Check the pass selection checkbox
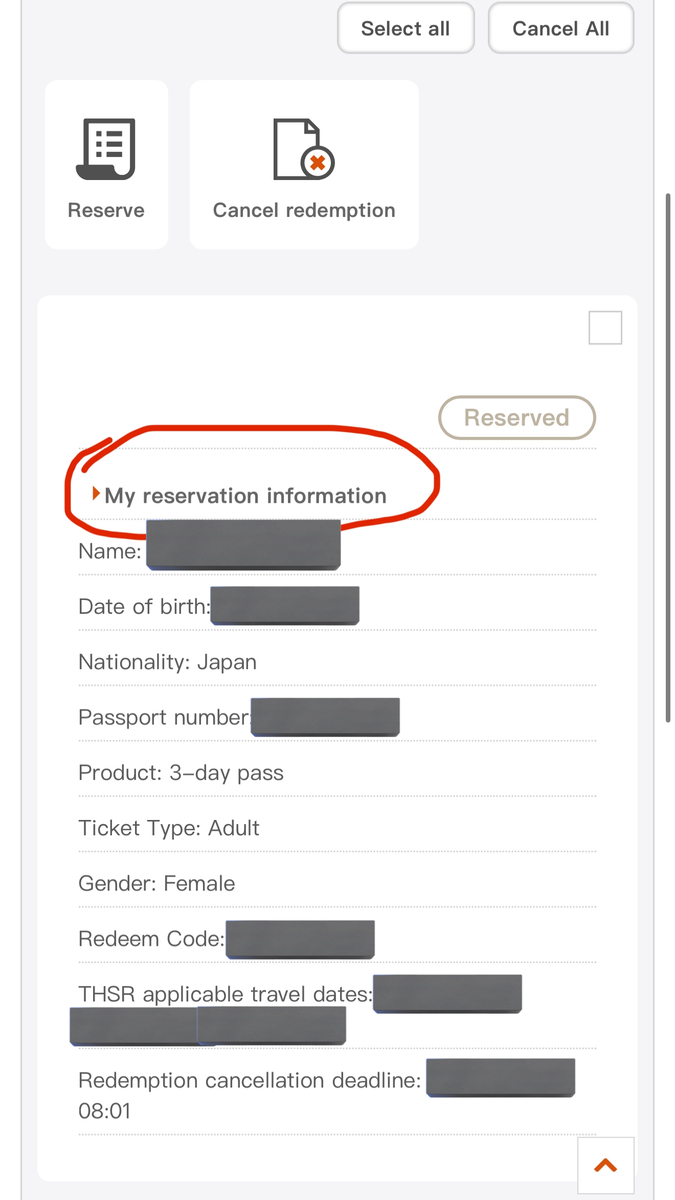The height and width of the screenshot is (1200, 675). (605, 328)
